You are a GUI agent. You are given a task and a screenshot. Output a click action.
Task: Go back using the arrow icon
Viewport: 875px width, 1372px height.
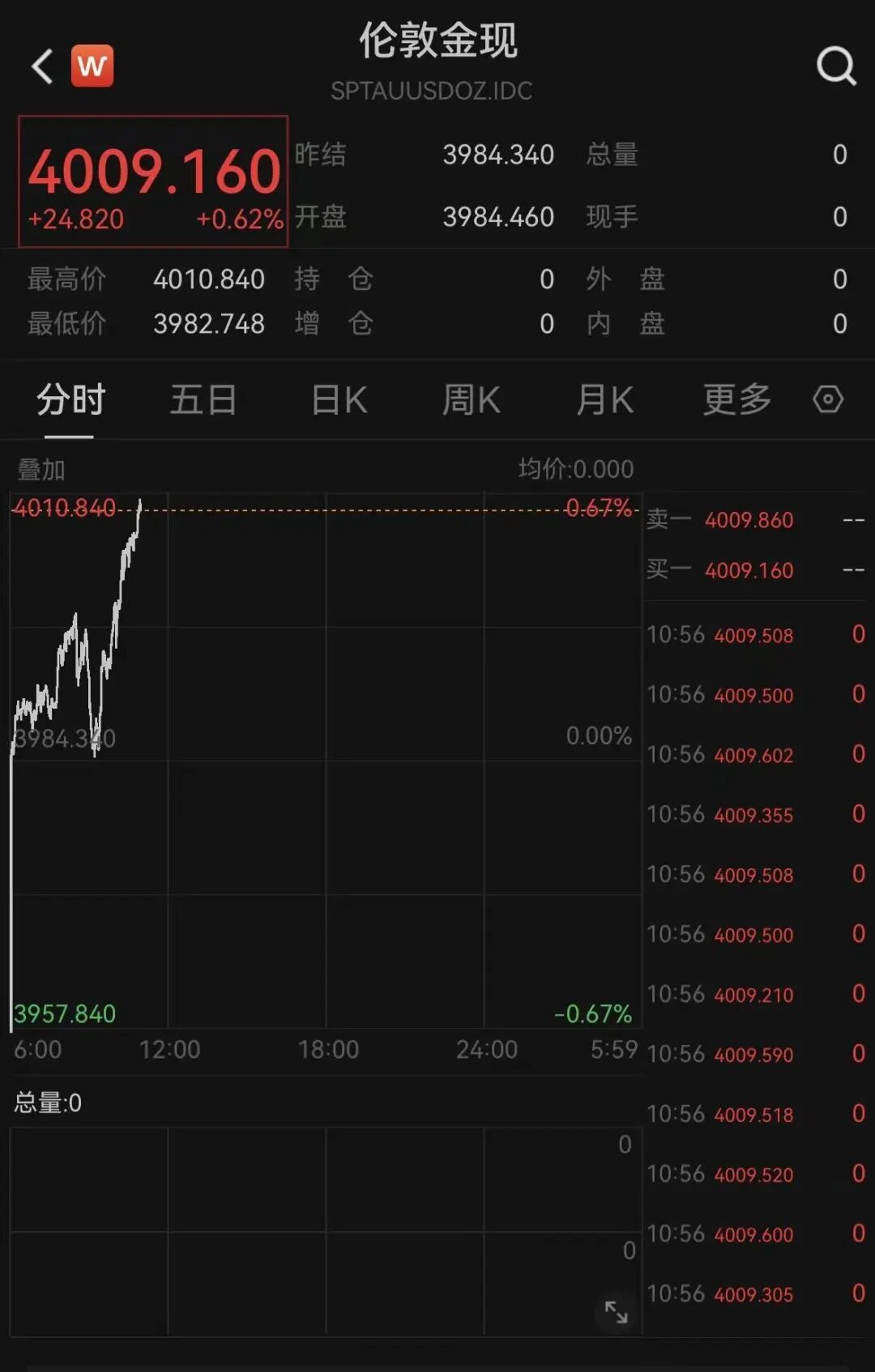42,66
